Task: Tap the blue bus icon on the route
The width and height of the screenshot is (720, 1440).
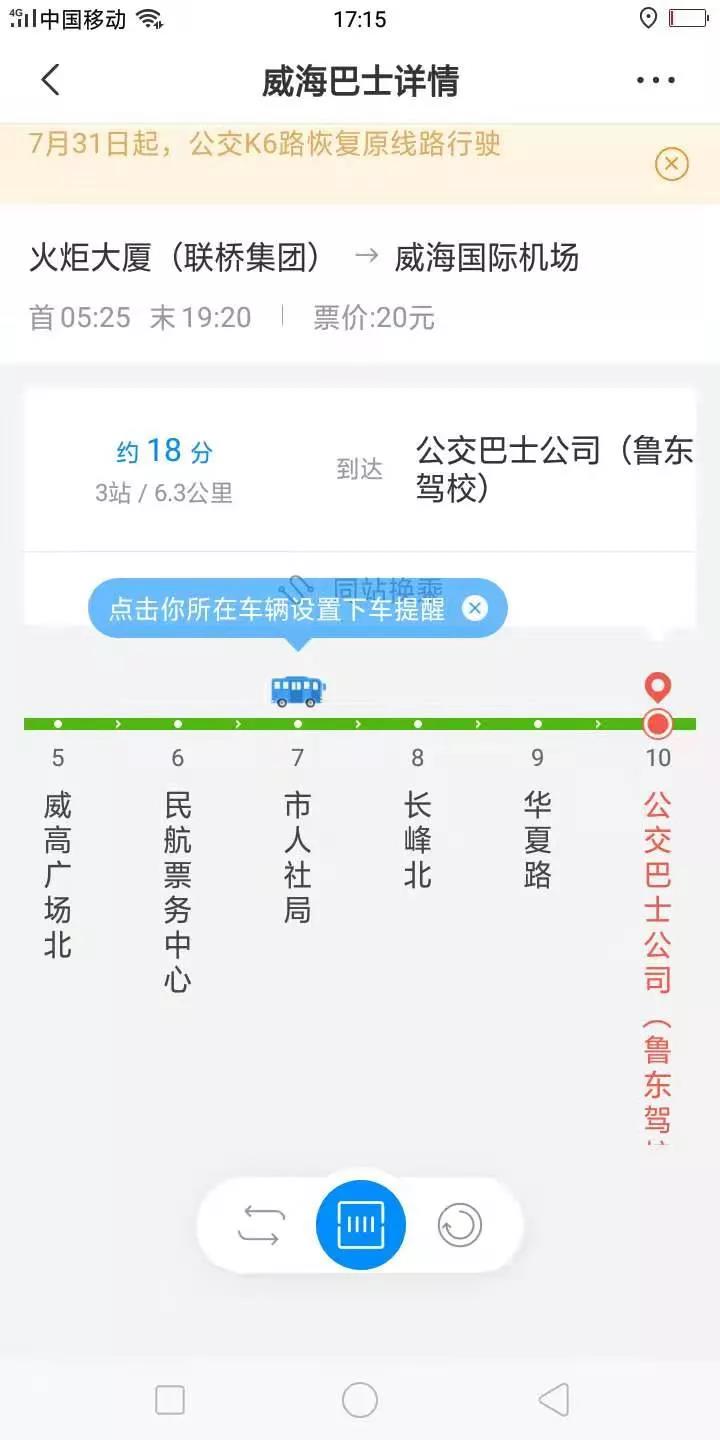Action: (x=298, y=690)
